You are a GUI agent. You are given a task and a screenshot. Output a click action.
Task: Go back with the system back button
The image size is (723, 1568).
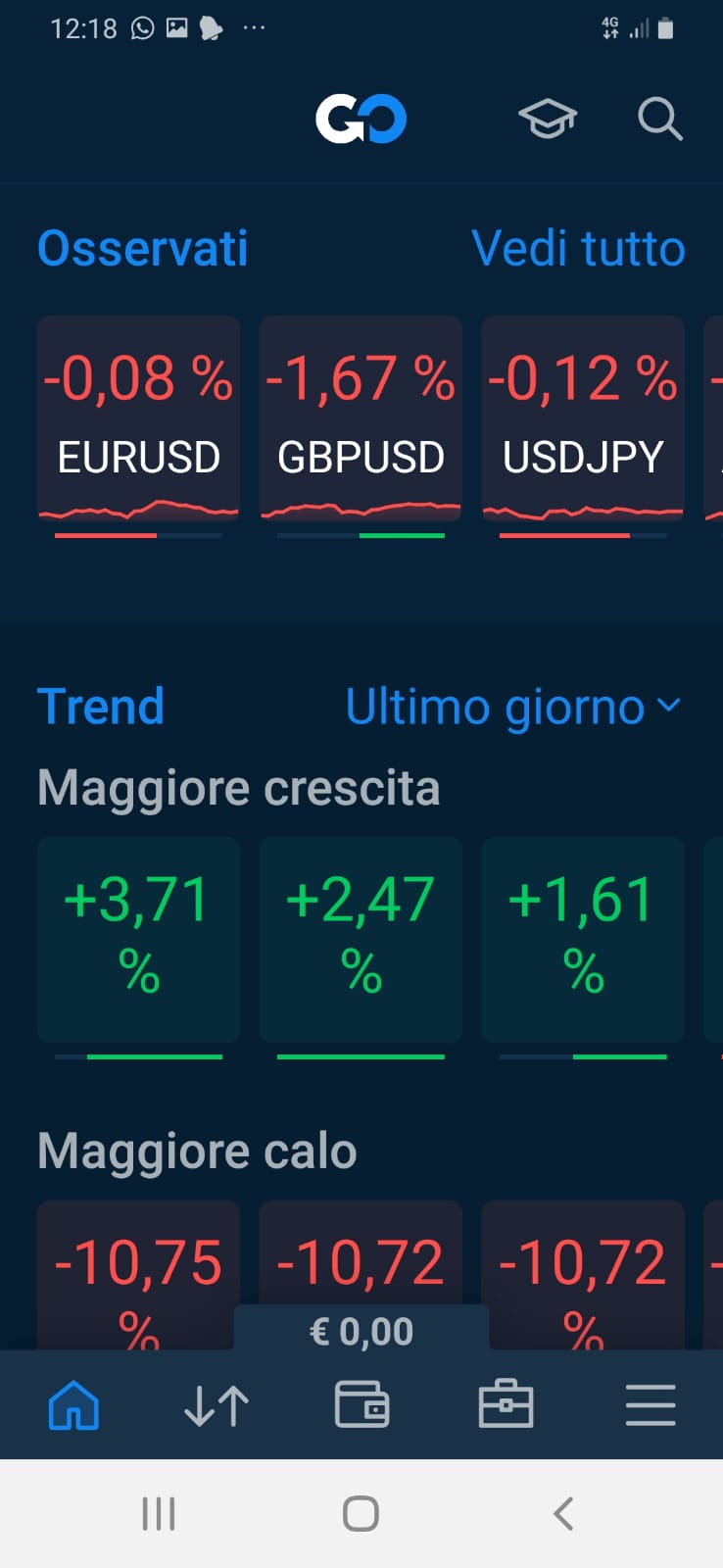point(563,1514)
